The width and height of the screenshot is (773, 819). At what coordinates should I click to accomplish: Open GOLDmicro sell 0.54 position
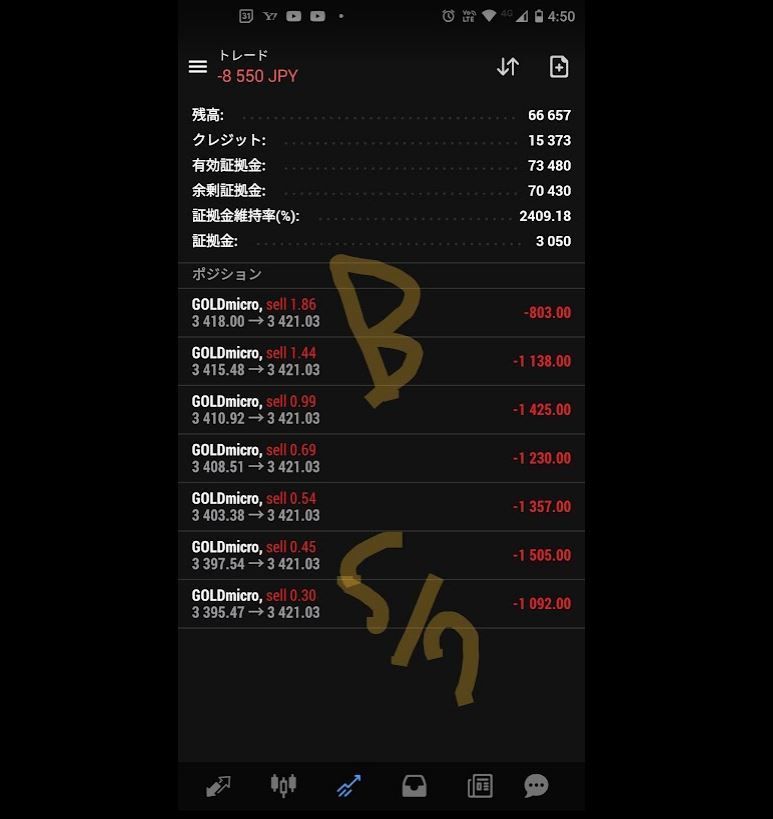tap(380, 507)
